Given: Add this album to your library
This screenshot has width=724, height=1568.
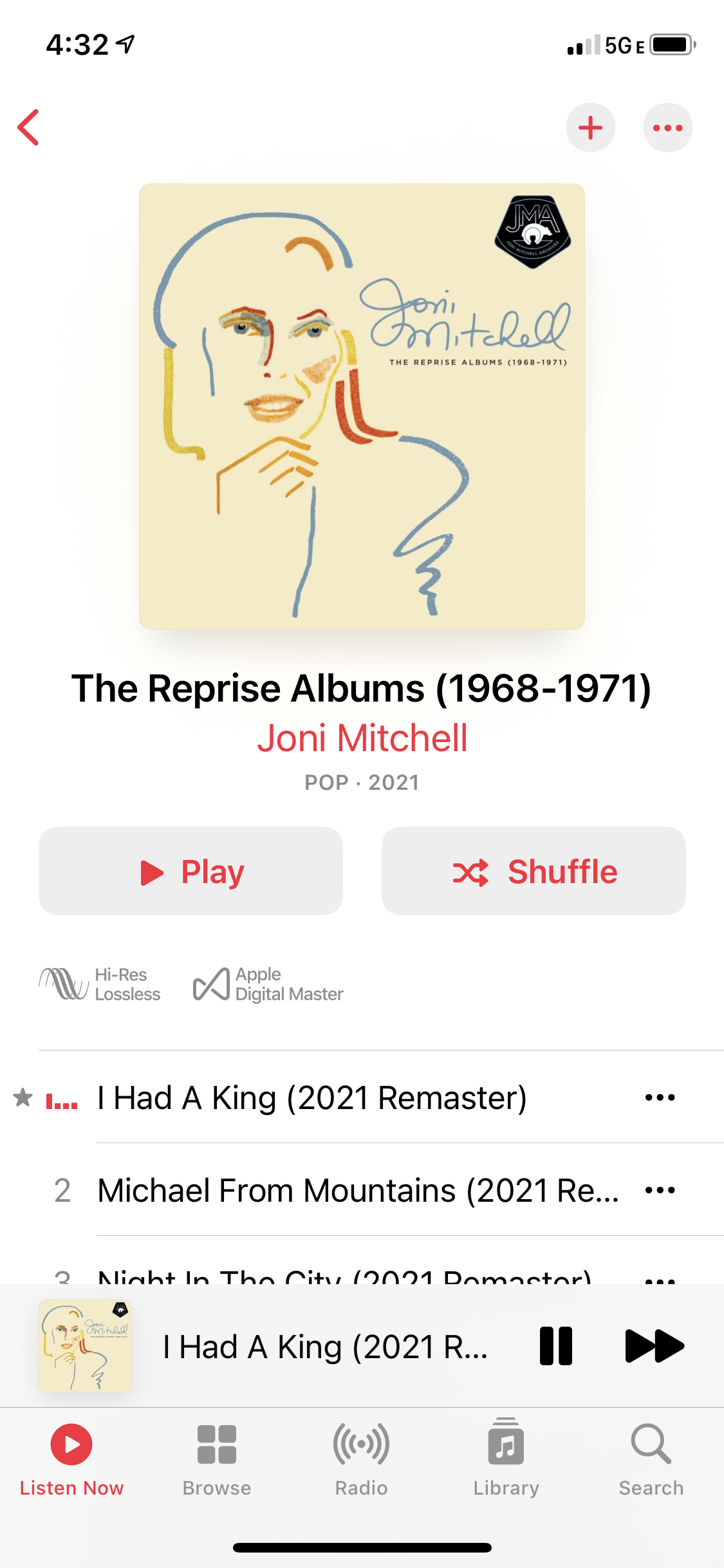Looking at the screenshot, I should tap(590, 127).
